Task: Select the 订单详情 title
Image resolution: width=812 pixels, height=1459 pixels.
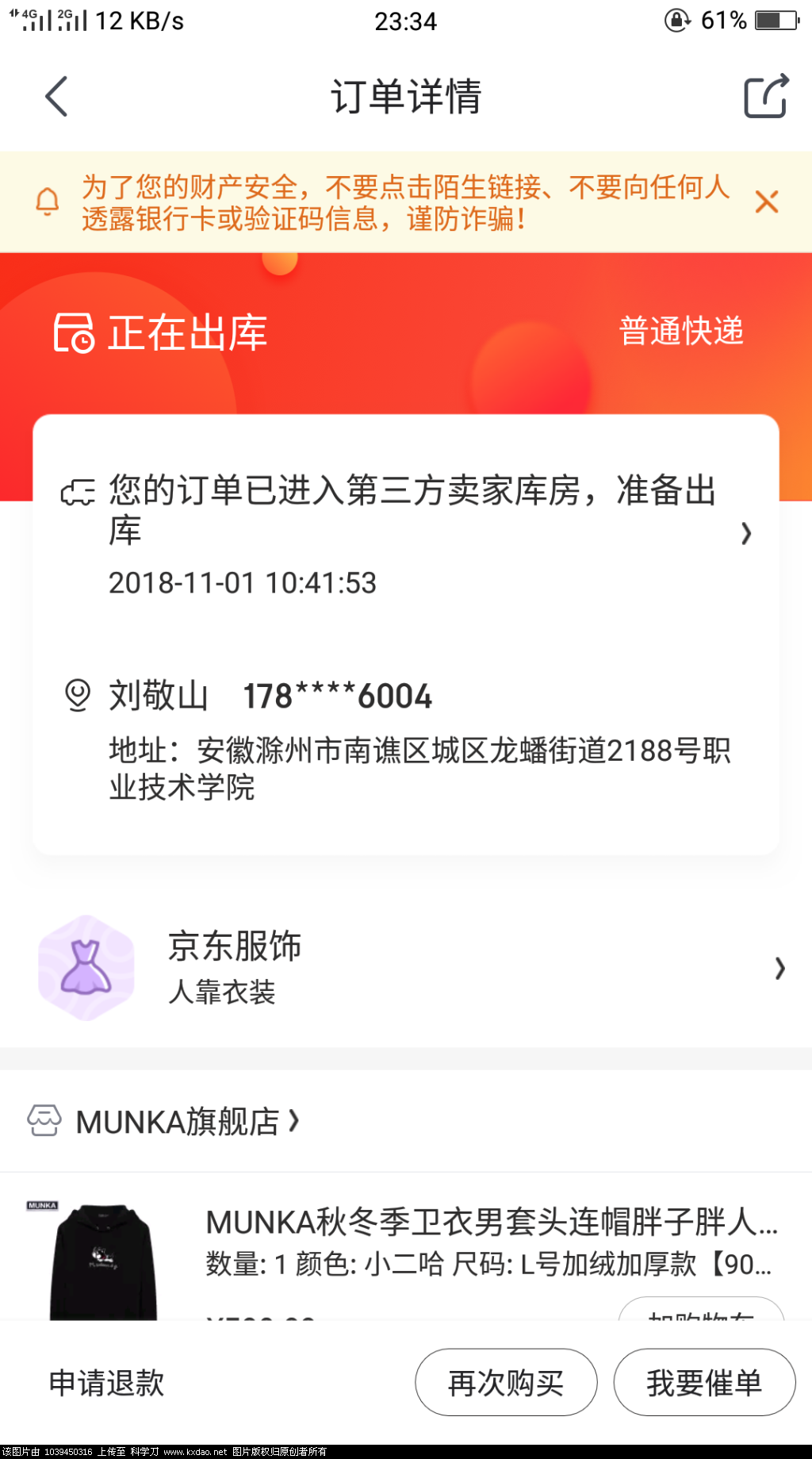Action: [406, 95]
